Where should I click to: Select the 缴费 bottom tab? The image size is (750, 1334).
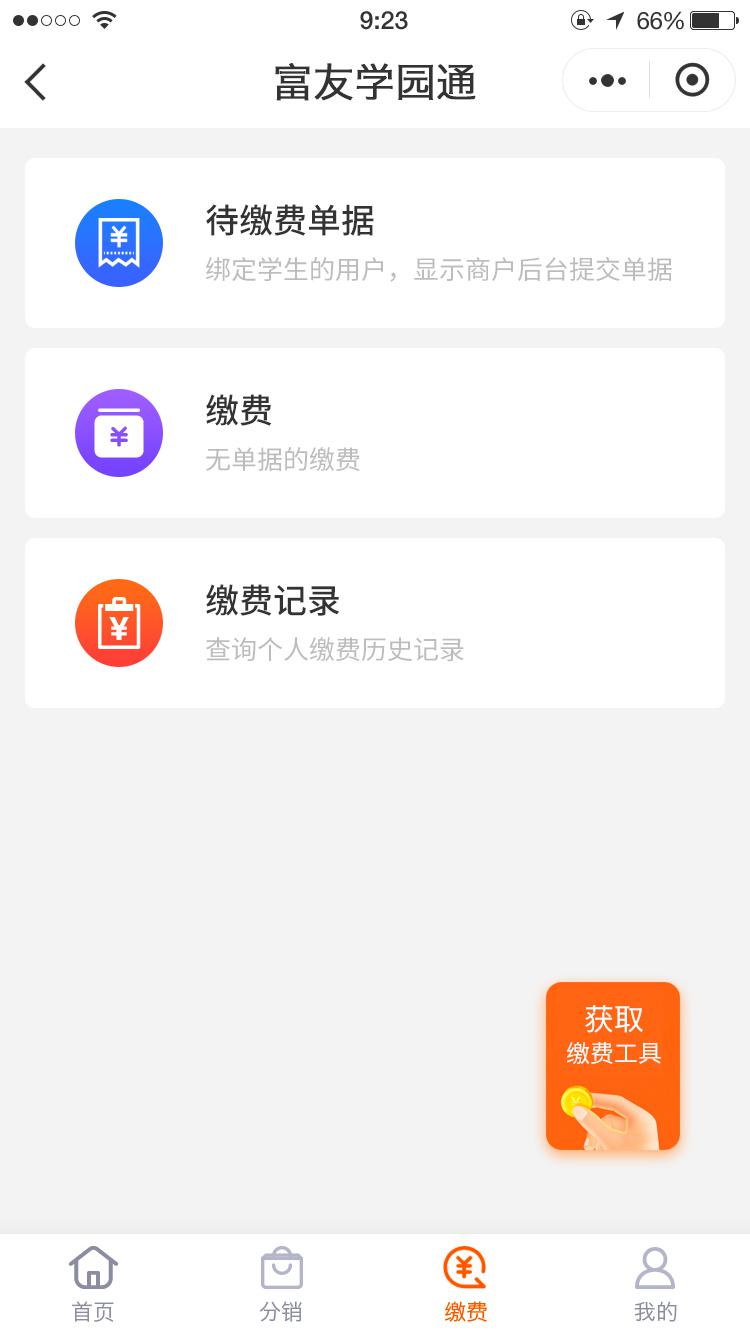(466, 1284)
